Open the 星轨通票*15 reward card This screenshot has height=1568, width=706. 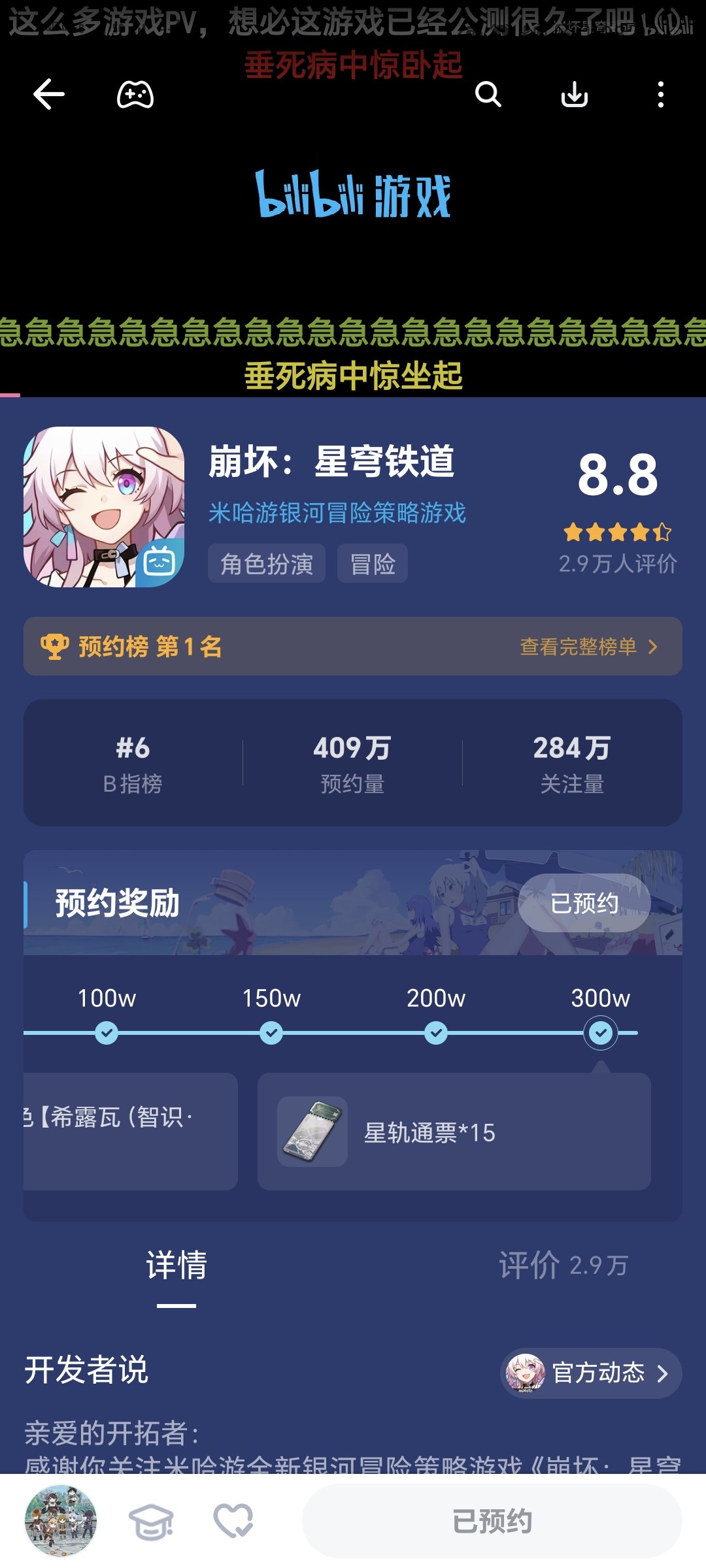[454, 1132]
